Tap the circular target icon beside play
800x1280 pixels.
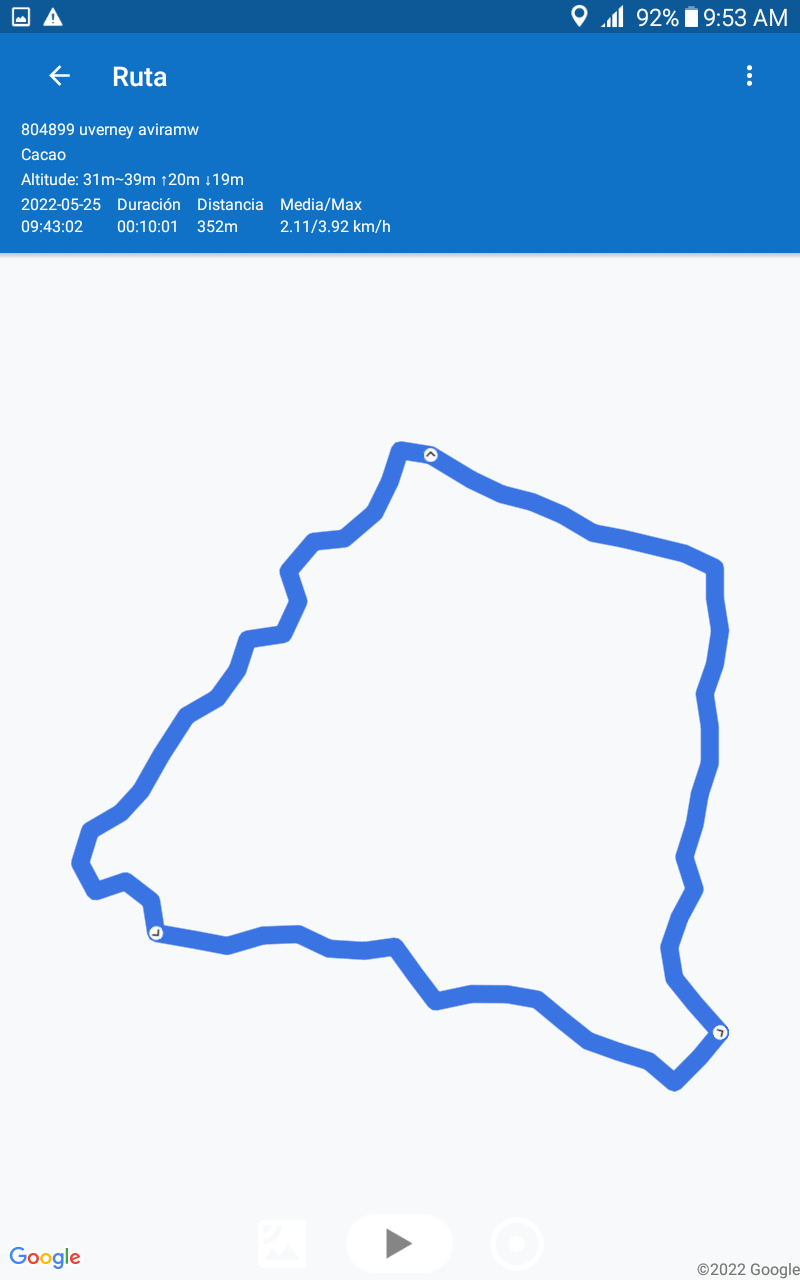tap(517, 1244)
